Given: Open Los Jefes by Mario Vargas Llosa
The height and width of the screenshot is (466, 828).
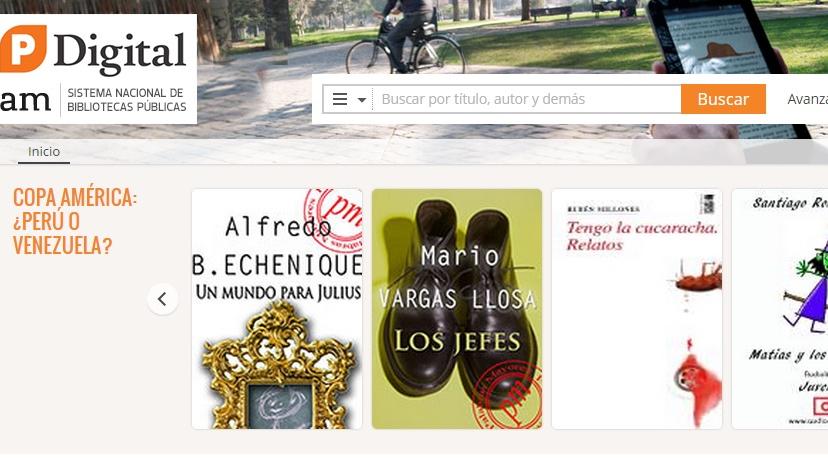Looking at the screenshot, I should 457,309.
